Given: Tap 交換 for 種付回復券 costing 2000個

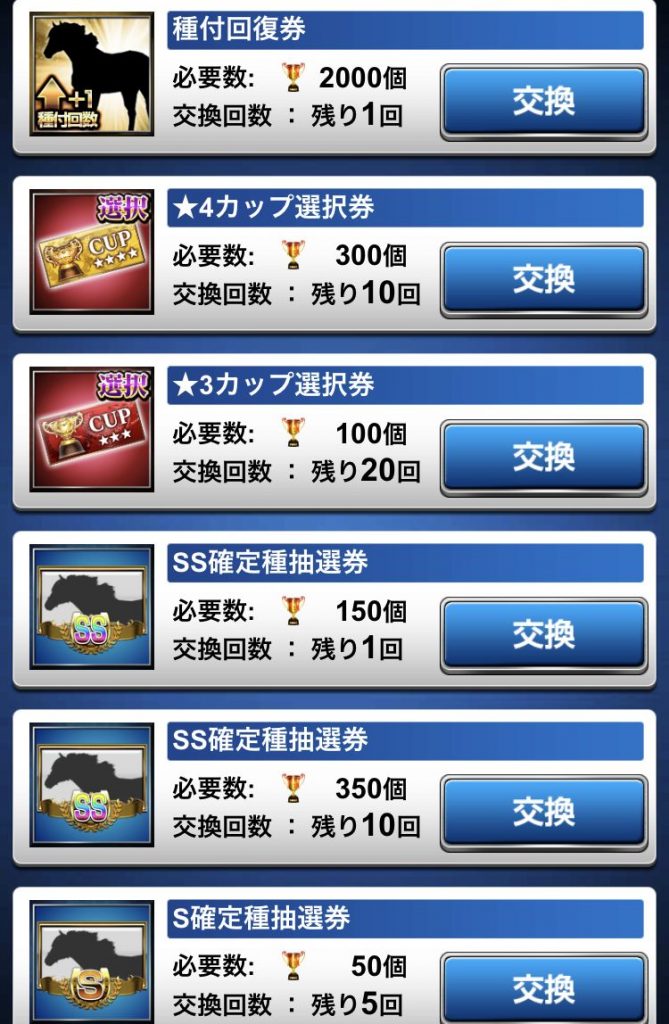Looking at the screenshot, I should point(544,101).
